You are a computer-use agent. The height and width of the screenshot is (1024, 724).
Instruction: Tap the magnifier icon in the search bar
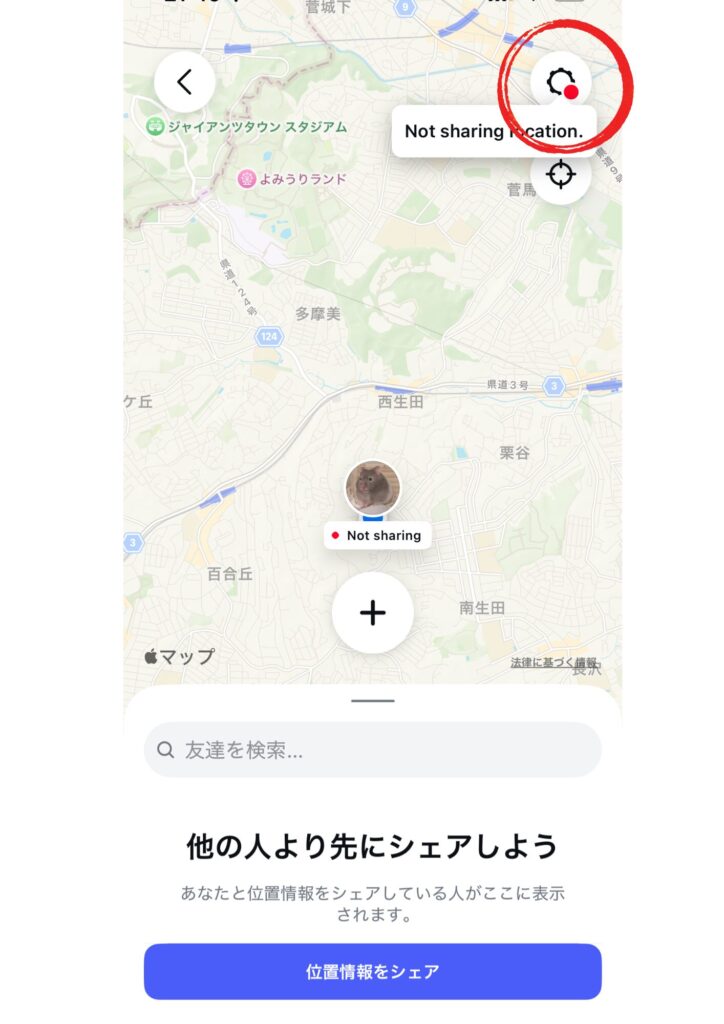click(x=164, y=748)
